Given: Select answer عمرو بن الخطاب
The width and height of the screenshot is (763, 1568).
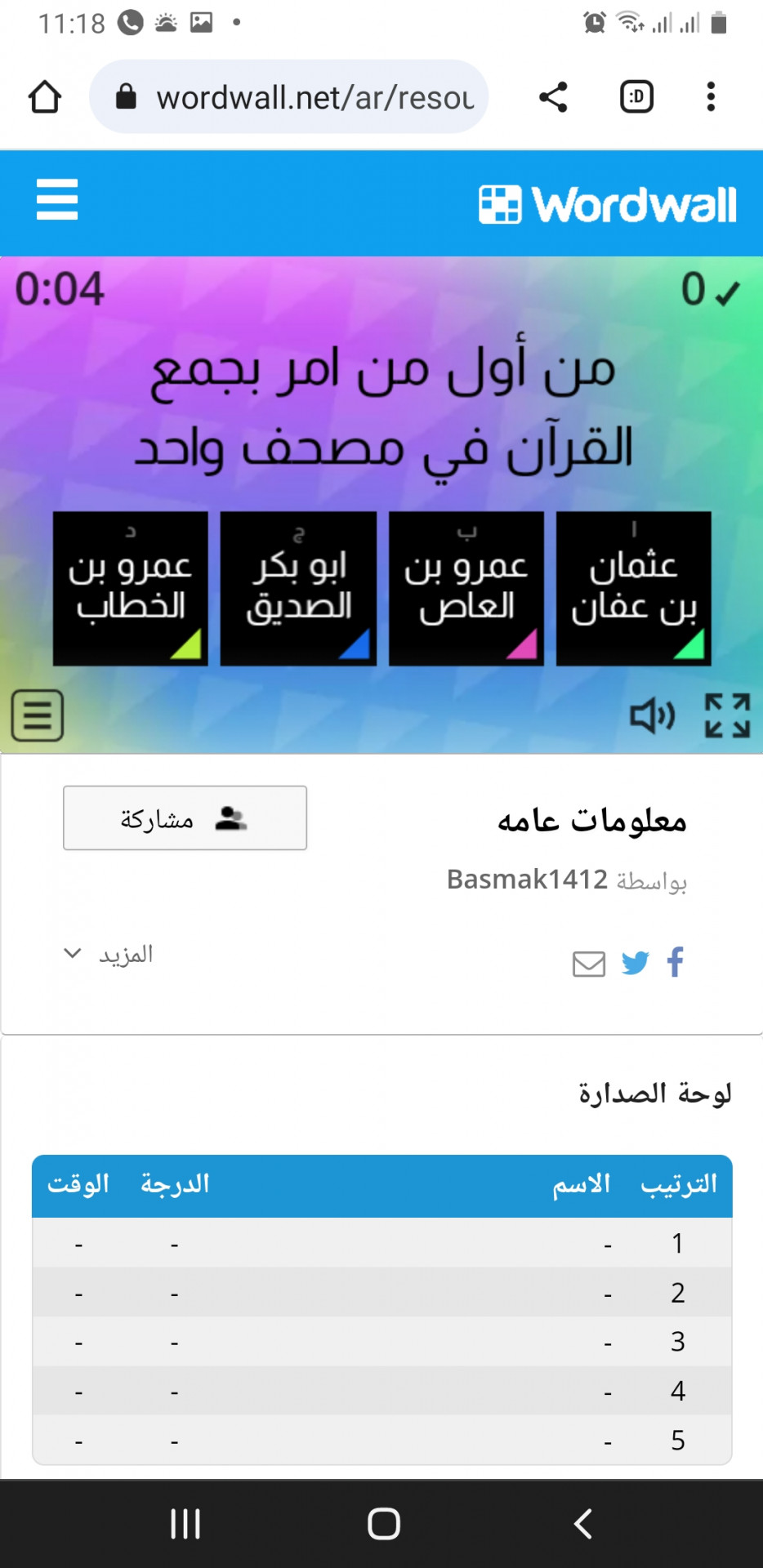Looking at the screenshot, I should click(131, 589).
